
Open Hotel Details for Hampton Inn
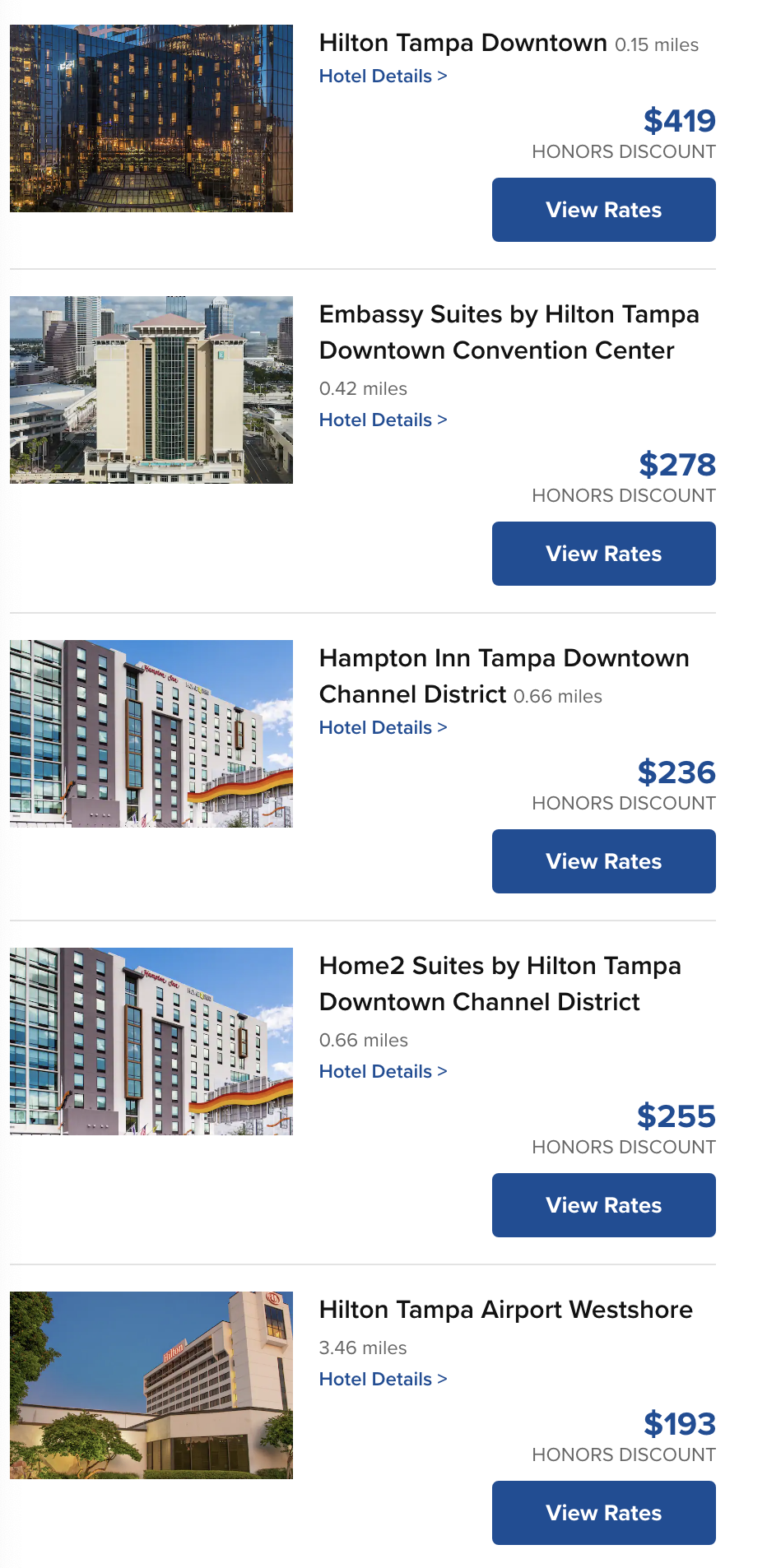pos(383,727)
